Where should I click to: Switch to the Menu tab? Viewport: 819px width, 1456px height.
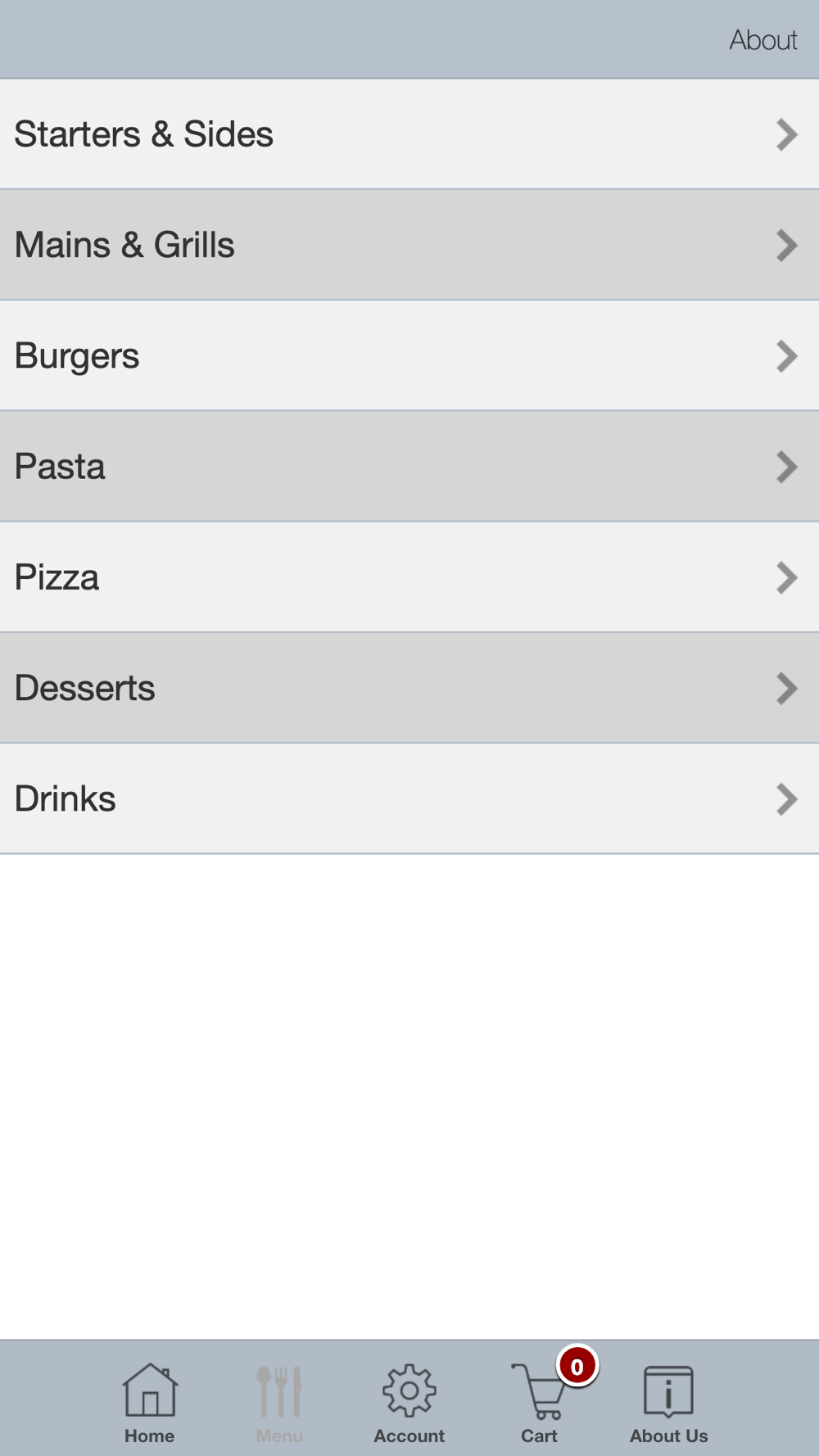279,1402
